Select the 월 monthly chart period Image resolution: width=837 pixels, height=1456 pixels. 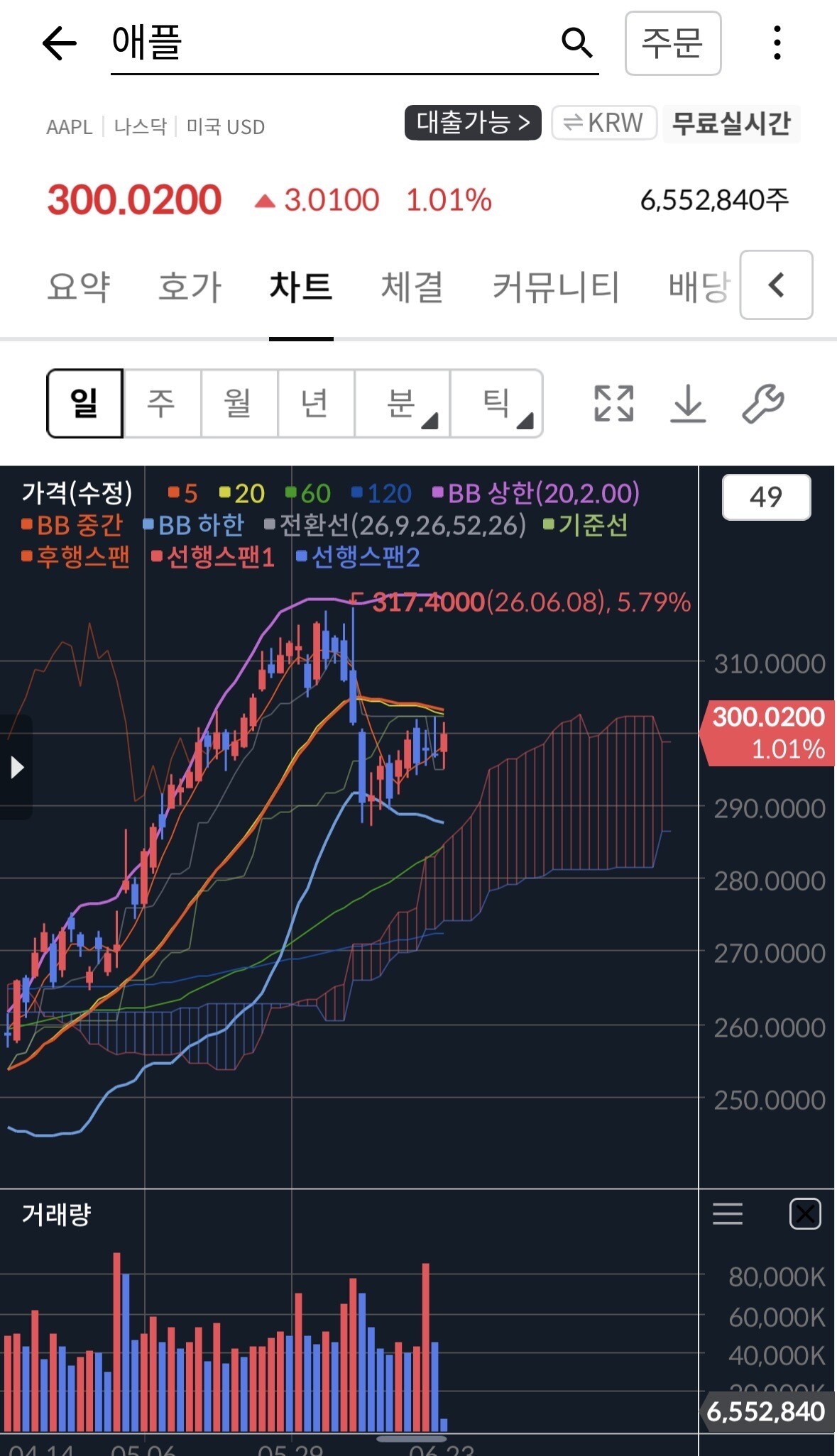(x=239, y=403)
